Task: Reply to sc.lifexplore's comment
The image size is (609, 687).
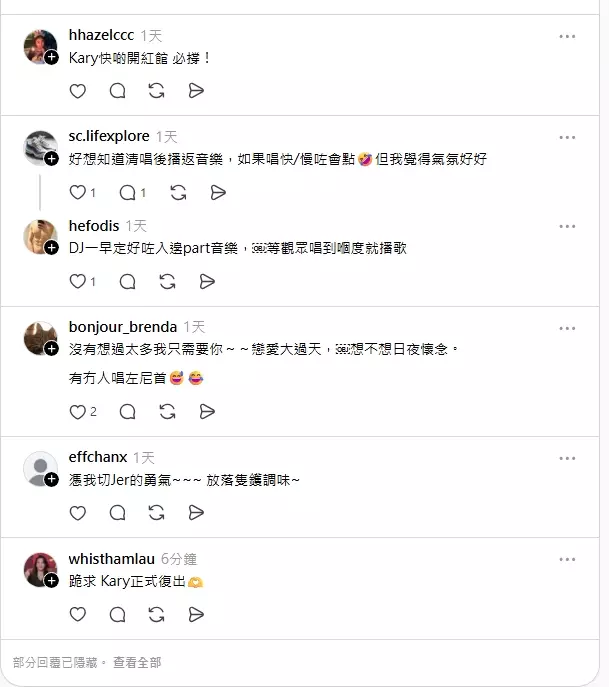Action: tap(128, 192)
